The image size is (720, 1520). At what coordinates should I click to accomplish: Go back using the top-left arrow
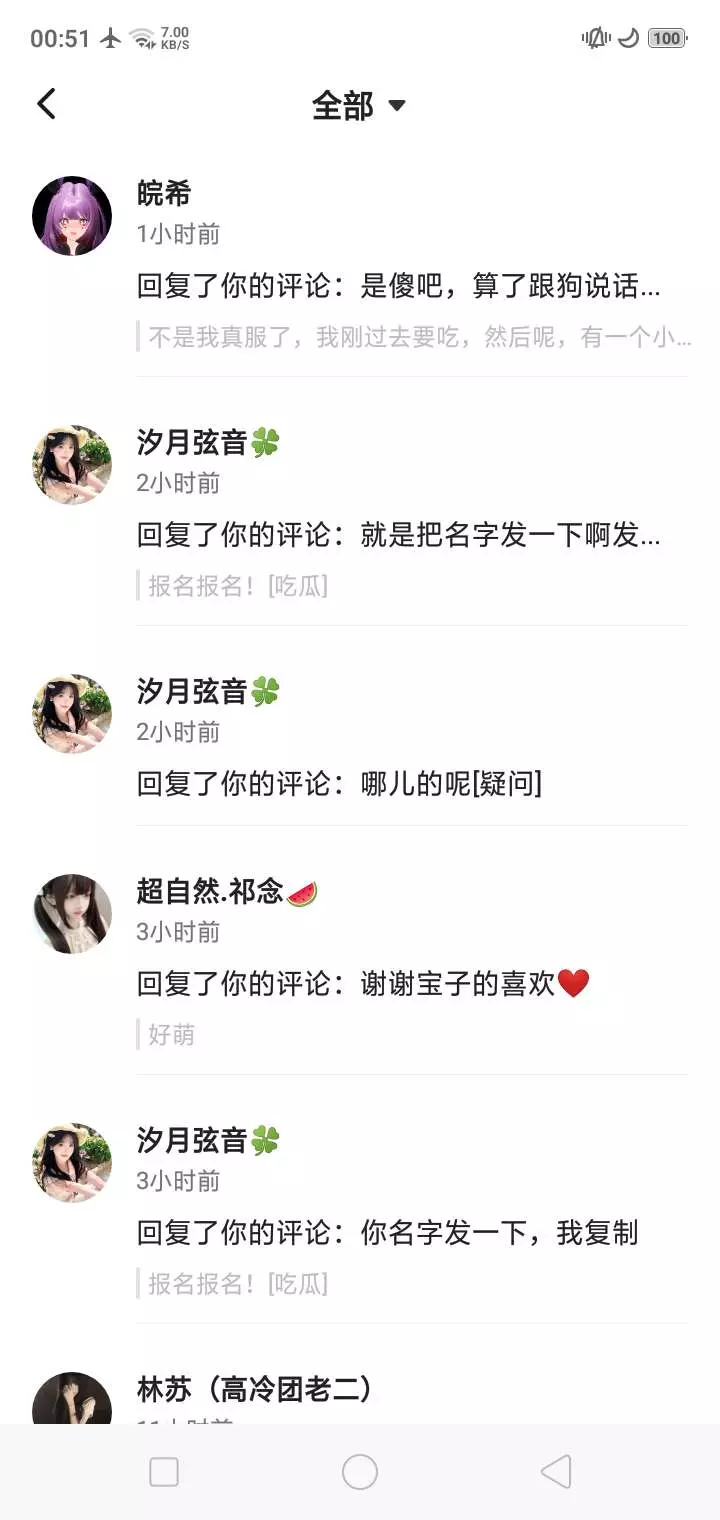pos(46,104)
